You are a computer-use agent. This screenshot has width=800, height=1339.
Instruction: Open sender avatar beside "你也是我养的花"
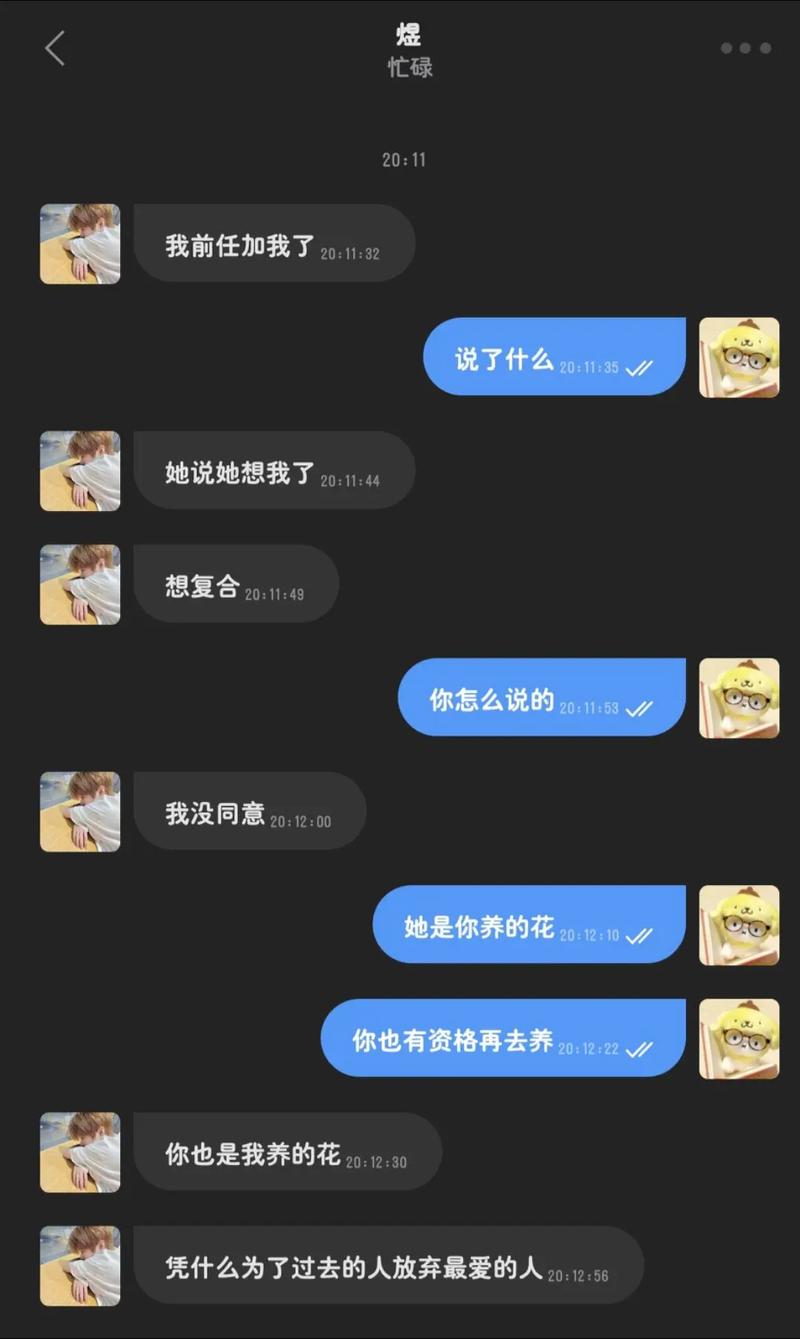[80, 1152]
